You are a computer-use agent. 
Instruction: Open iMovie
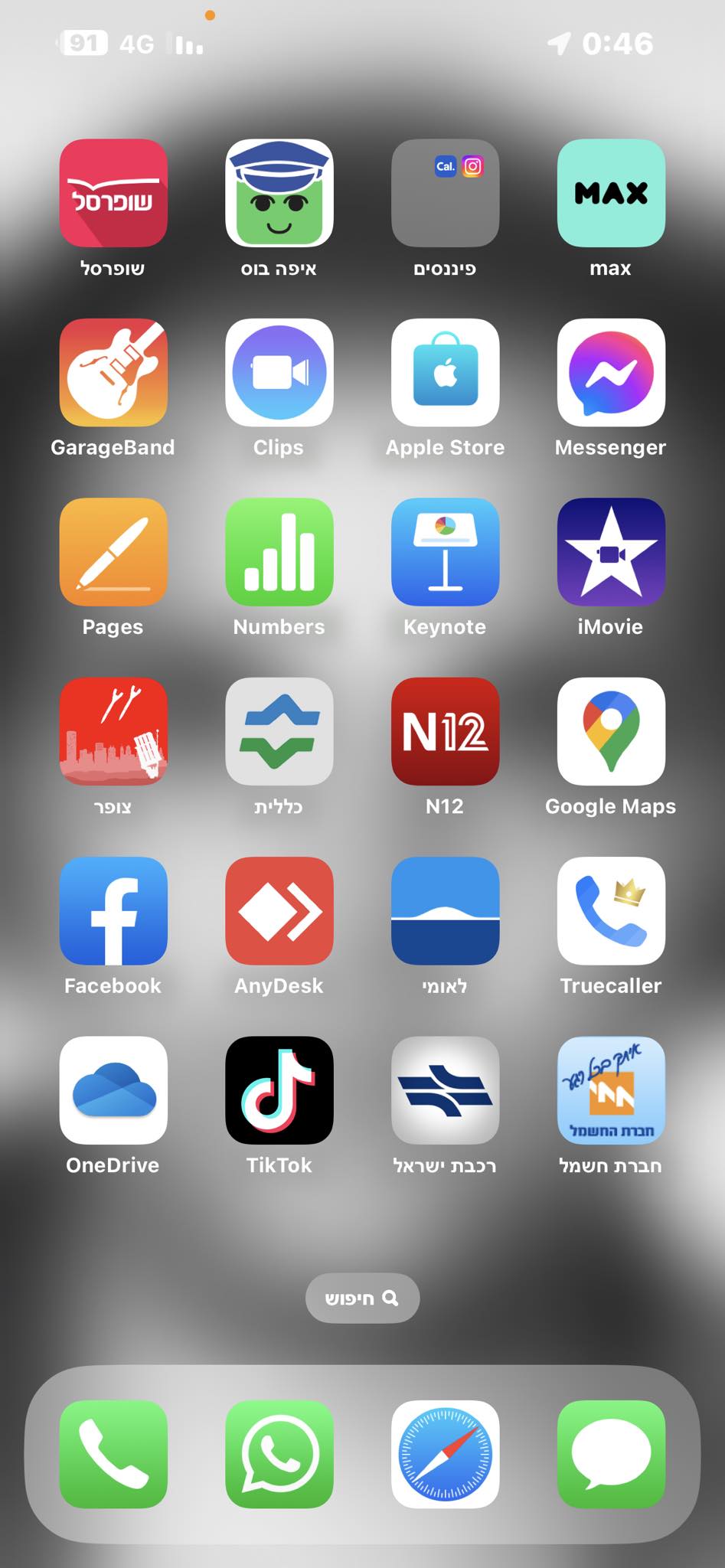[611, 552]
